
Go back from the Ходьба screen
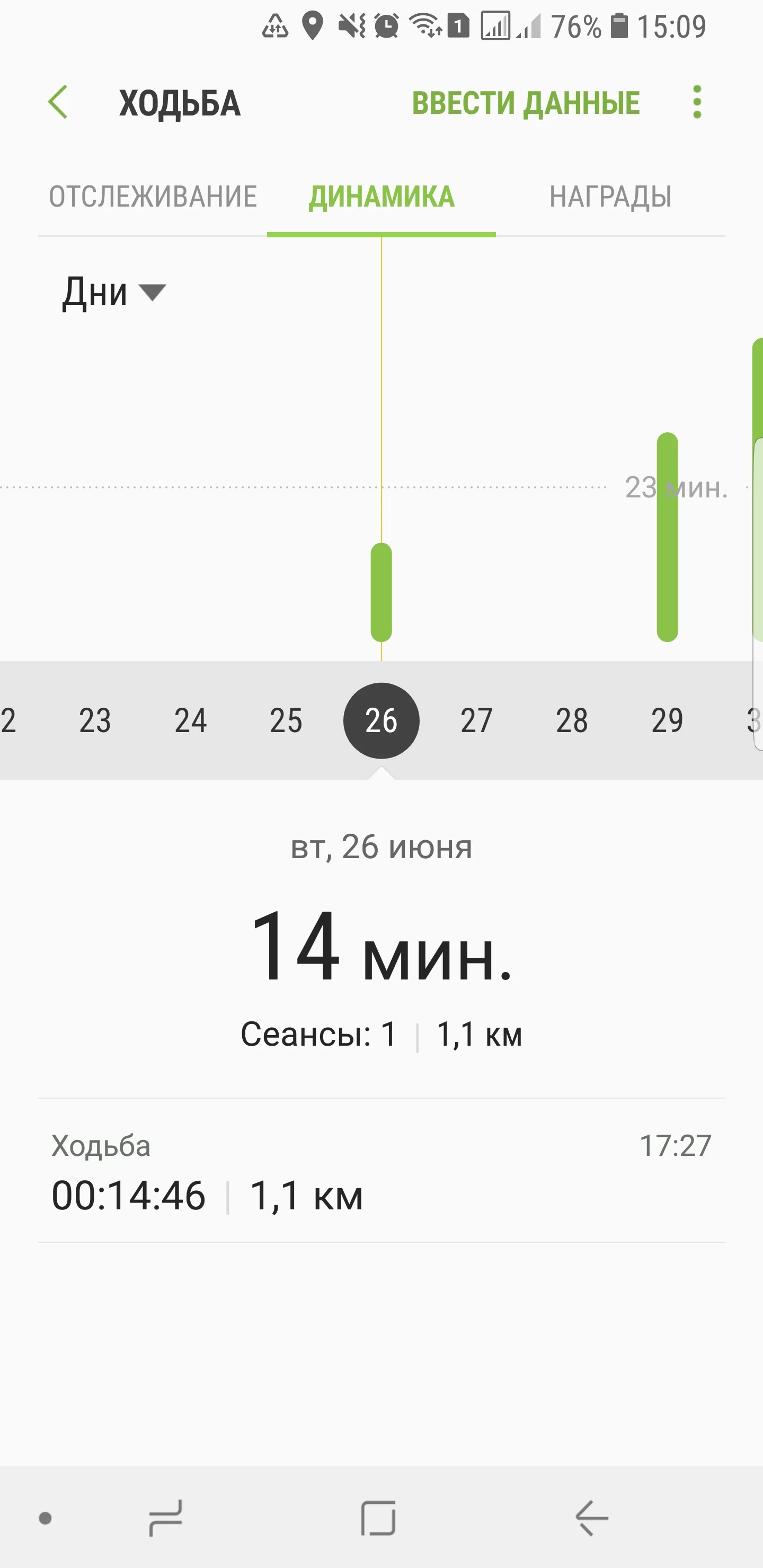[58, 102]
